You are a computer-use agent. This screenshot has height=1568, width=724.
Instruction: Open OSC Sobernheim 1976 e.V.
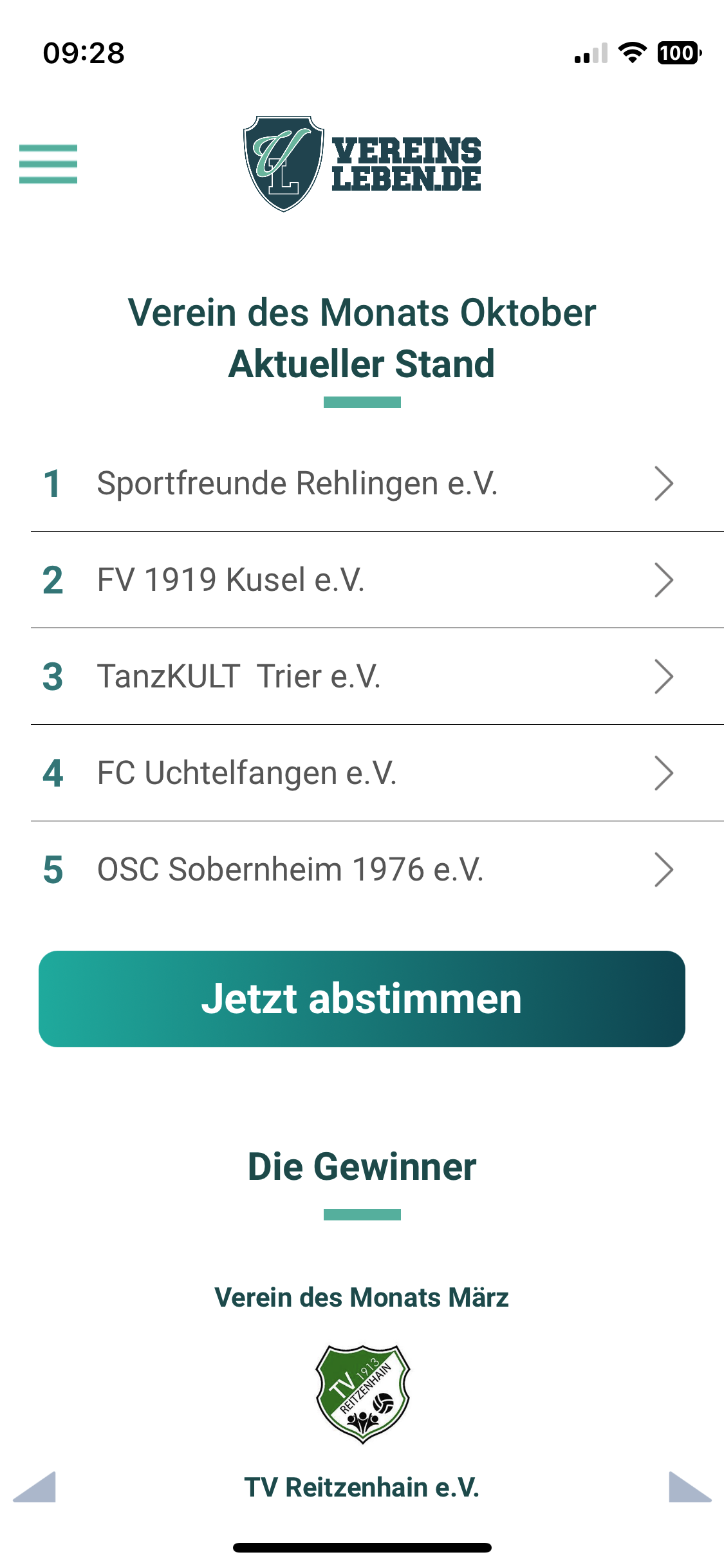pos(377,870)
